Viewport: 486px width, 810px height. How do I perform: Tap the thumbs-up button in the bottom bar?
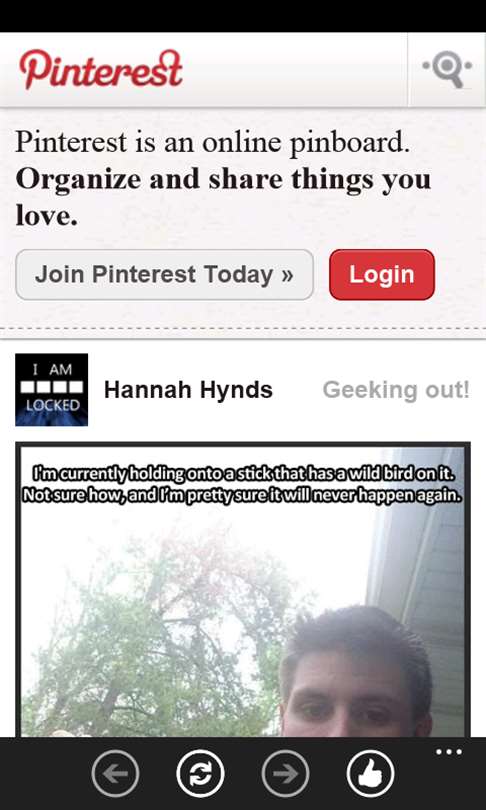coord(370,774)
